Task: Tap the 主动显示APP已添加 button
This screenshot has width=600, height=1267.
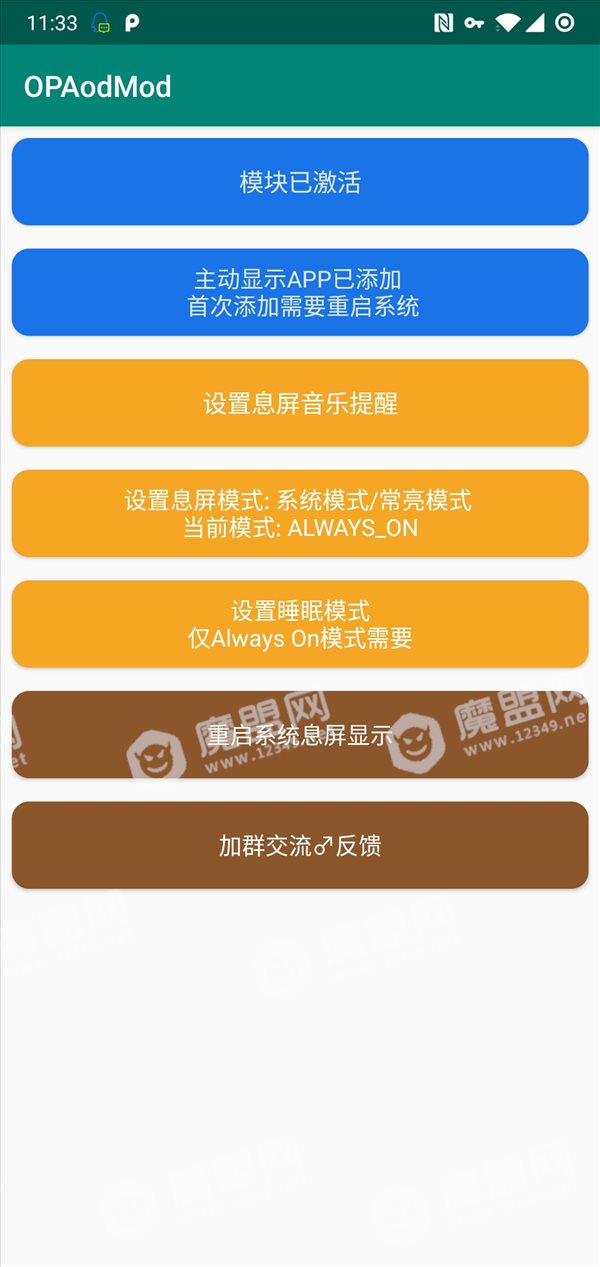Action: click(300, 292)
